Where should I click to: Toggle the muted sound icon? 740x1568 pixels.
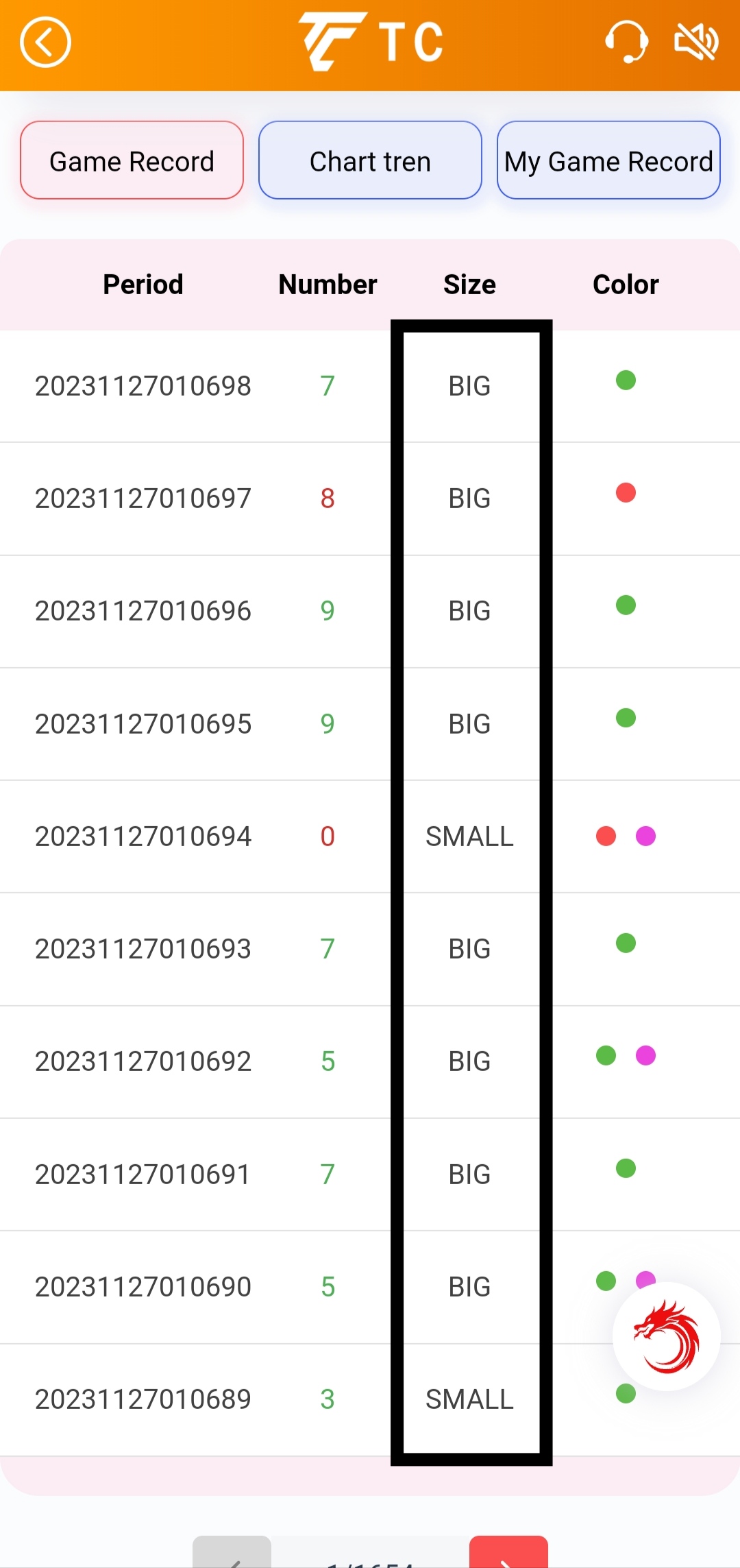coord(695,42)
